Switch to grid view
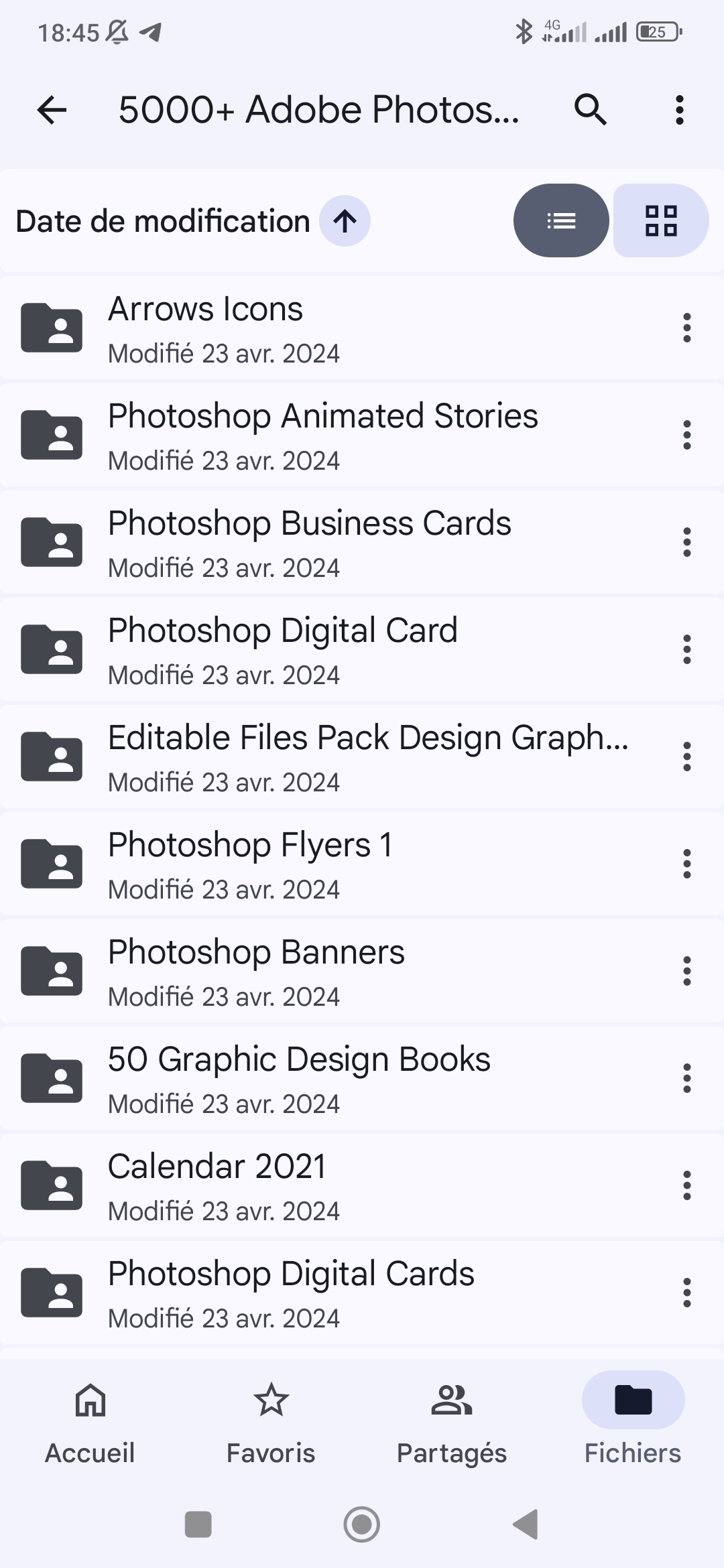Image resolution: width=724 pixels, height=1568 pixels. point(661,220)
